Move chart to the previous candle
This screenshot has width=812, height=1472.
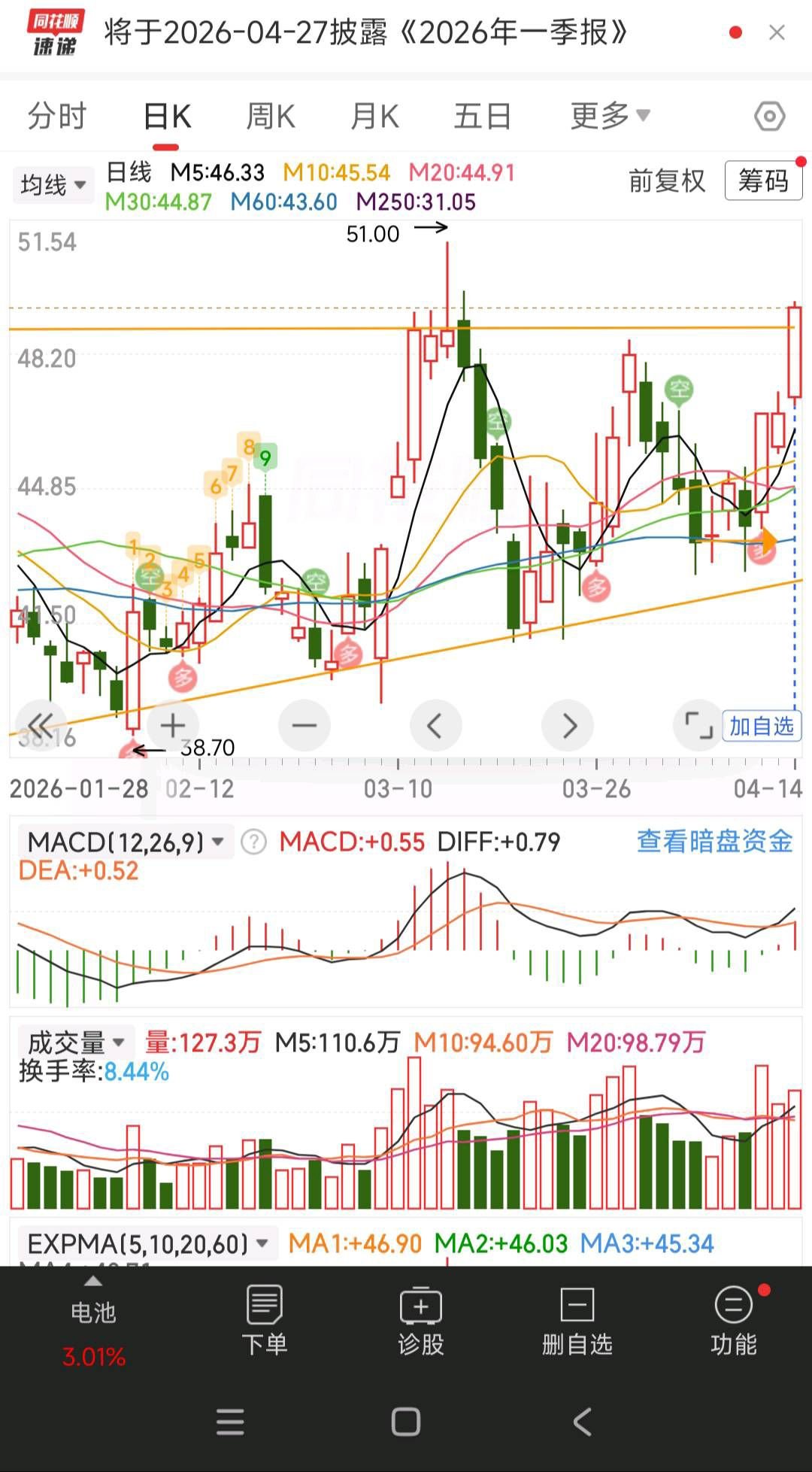(435, 726)
